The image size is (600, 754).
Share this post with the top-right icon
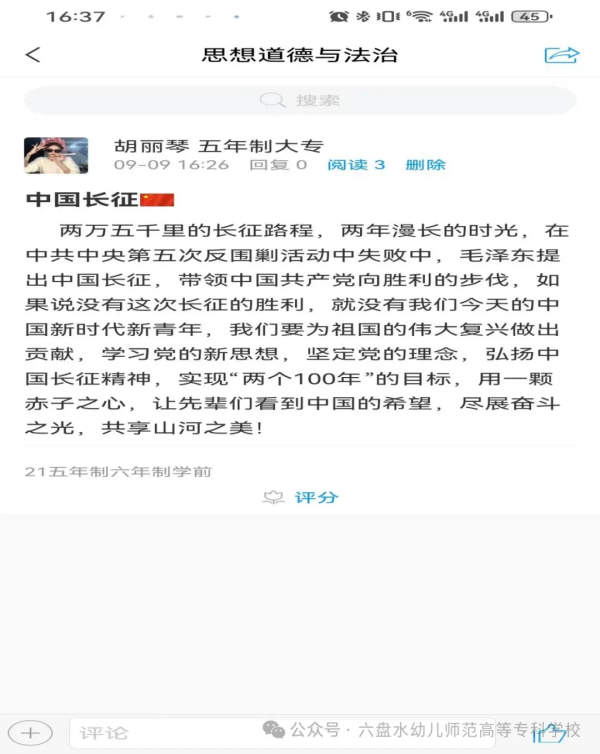(561, 55)
